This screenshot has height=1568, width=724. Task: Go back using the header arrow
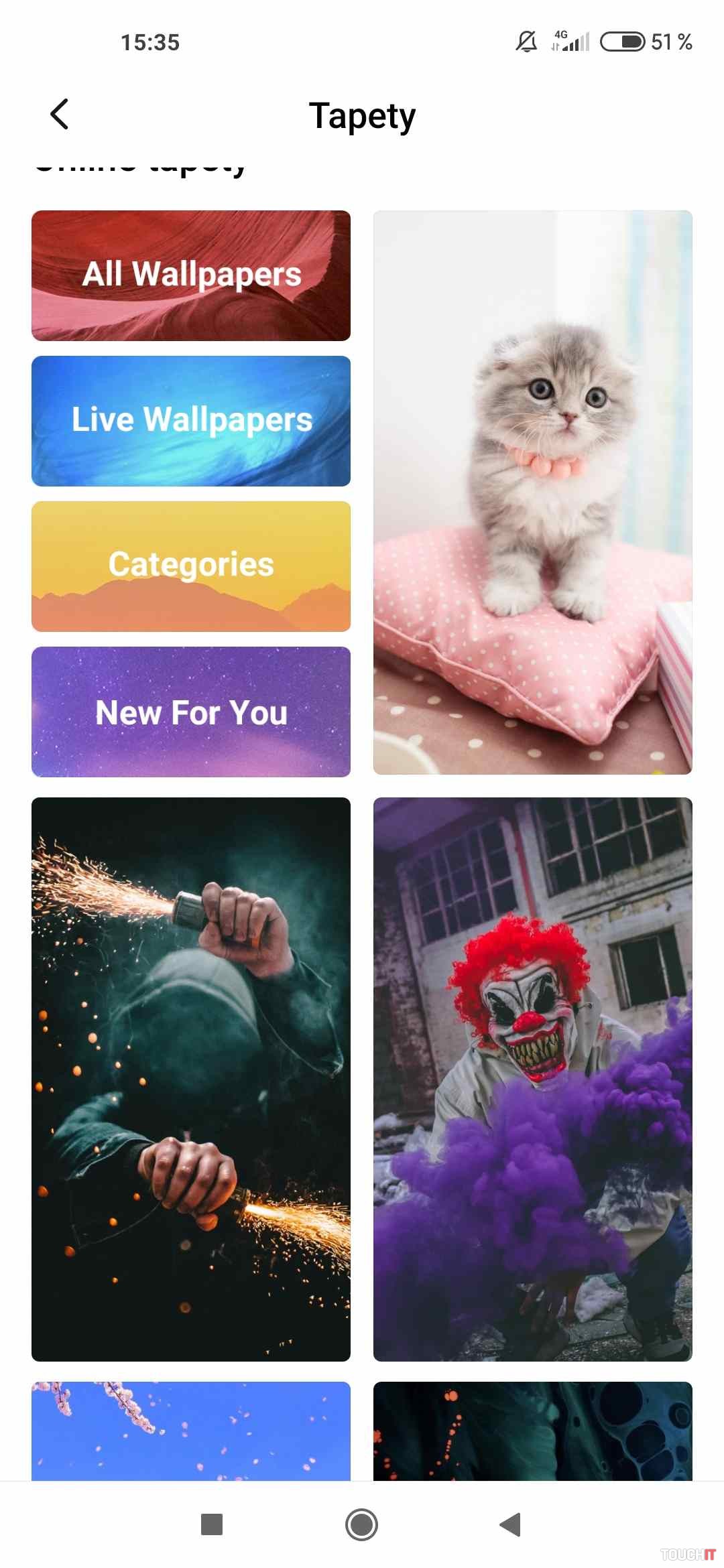[60, 114]
